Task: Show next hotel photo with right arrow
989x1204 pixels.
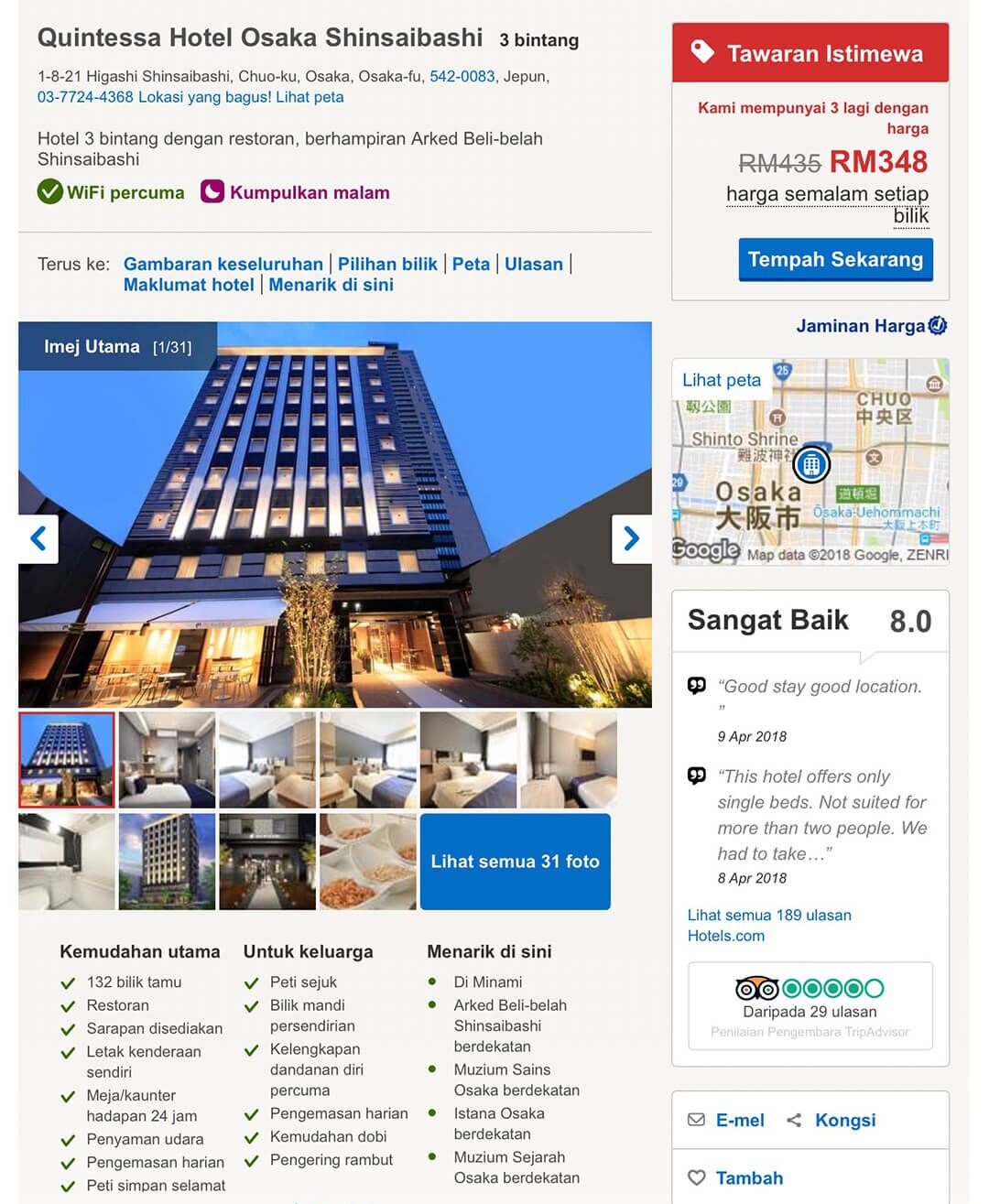Action: pos(631,538)
